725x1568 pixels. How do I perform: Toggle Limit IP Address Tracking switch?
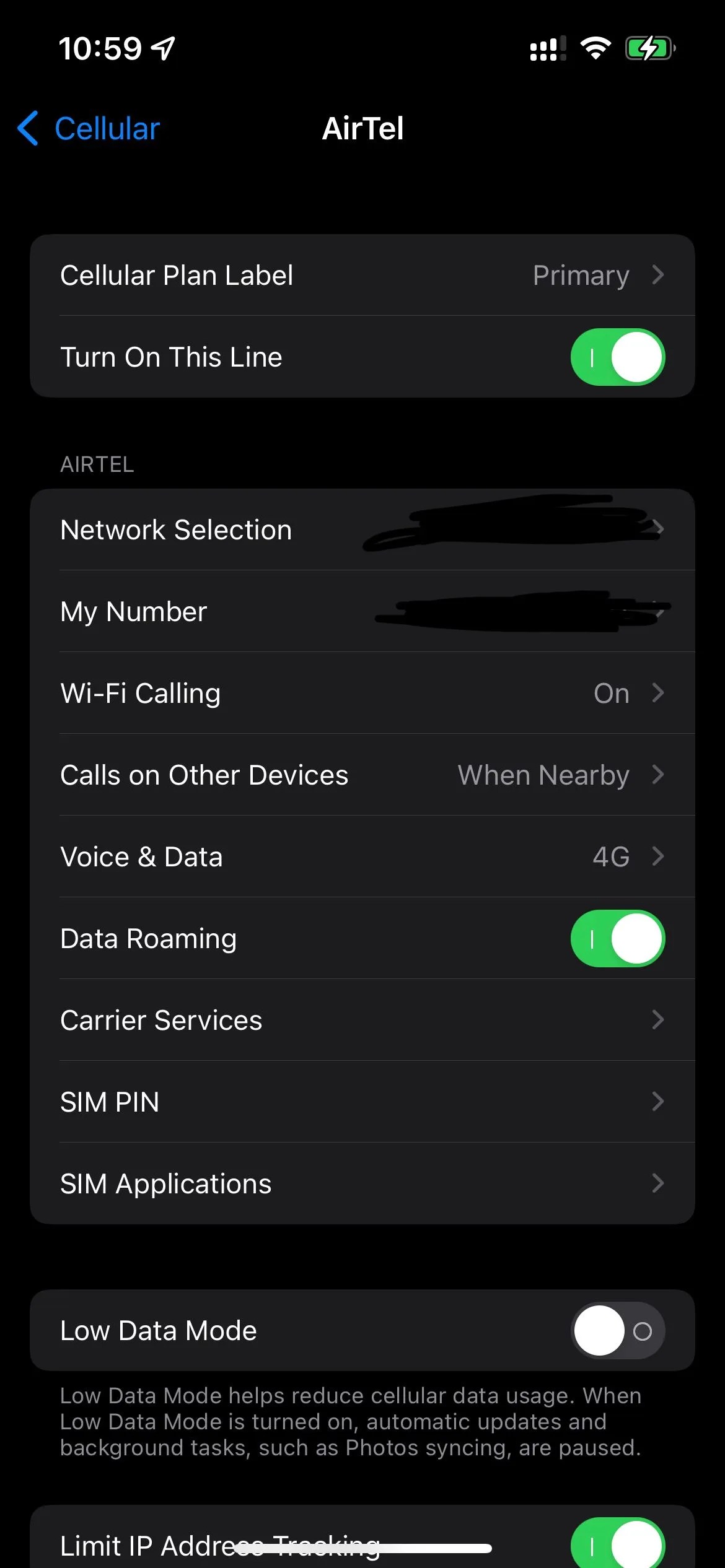617,1544
